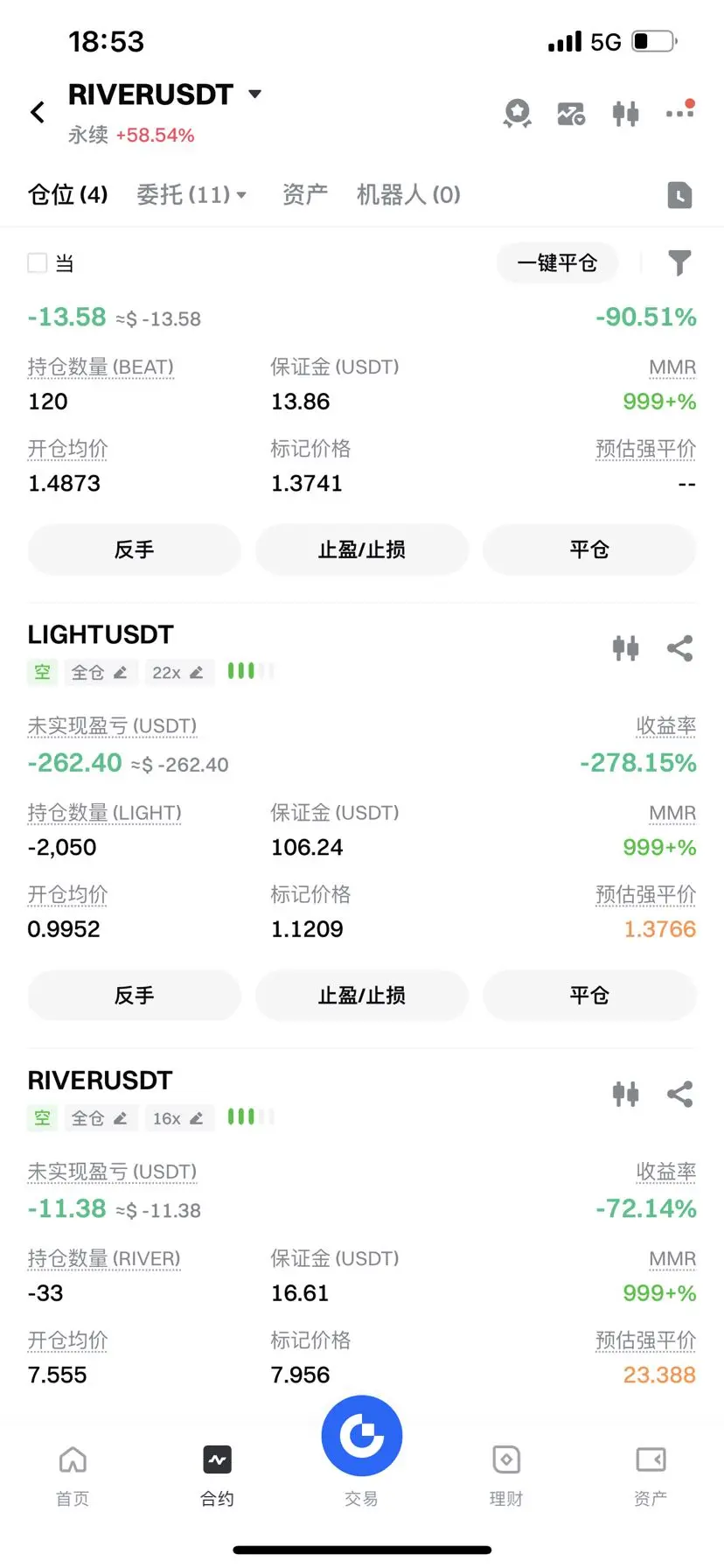Switch to the 委托 (11) tab
This screenshot has height=1568, width=724.
tap(191, 194)
